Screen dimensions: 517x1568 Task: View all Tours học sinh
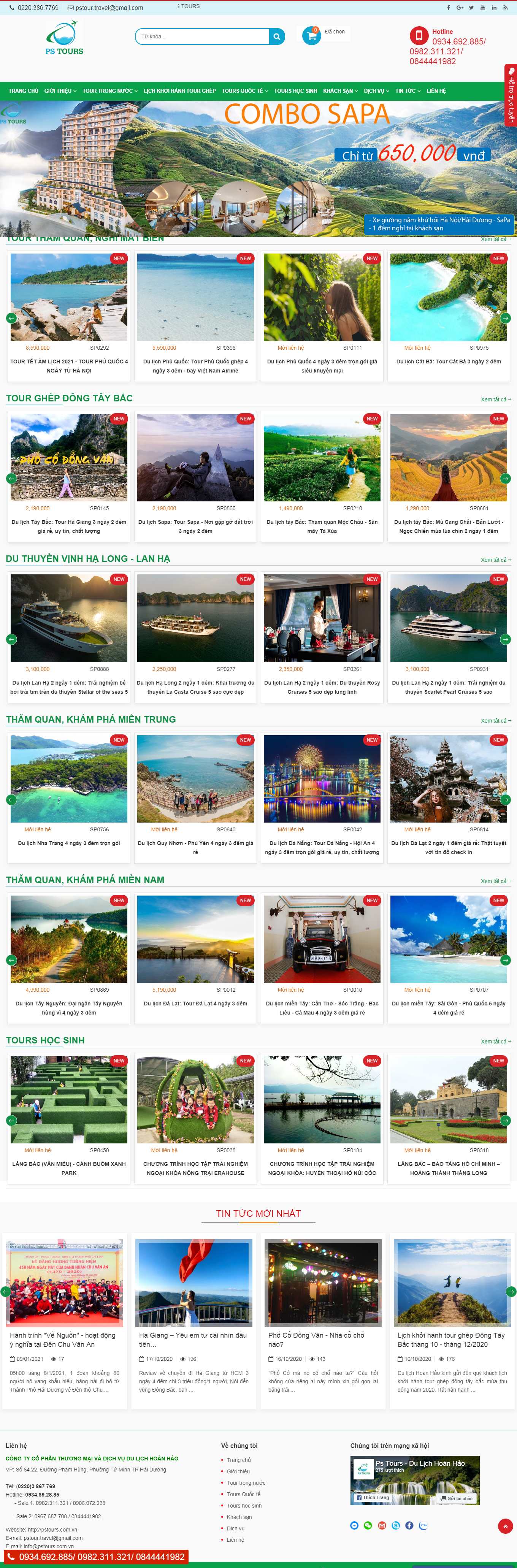(496, 1042)
